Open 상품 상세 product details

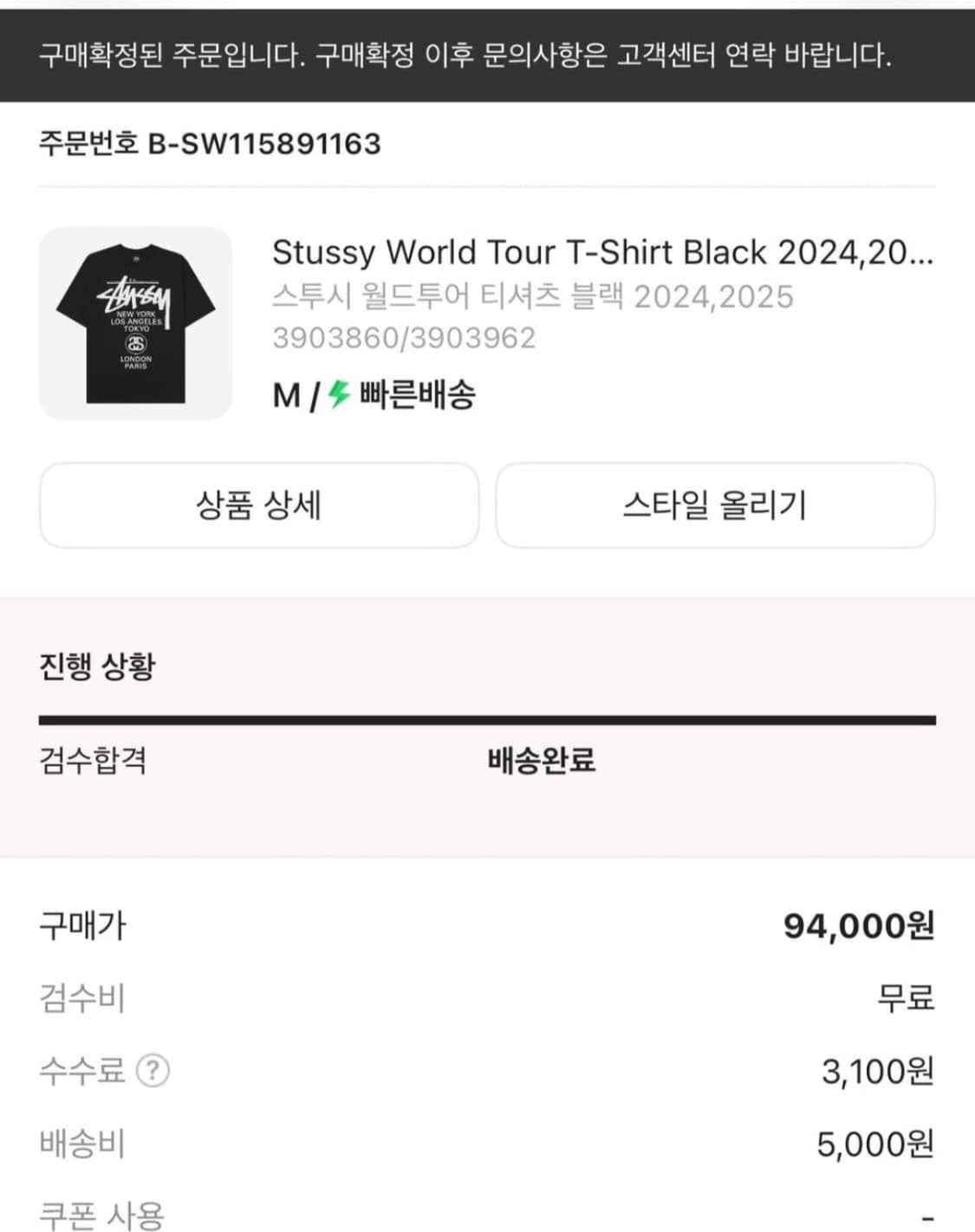(x=258, y=506)
